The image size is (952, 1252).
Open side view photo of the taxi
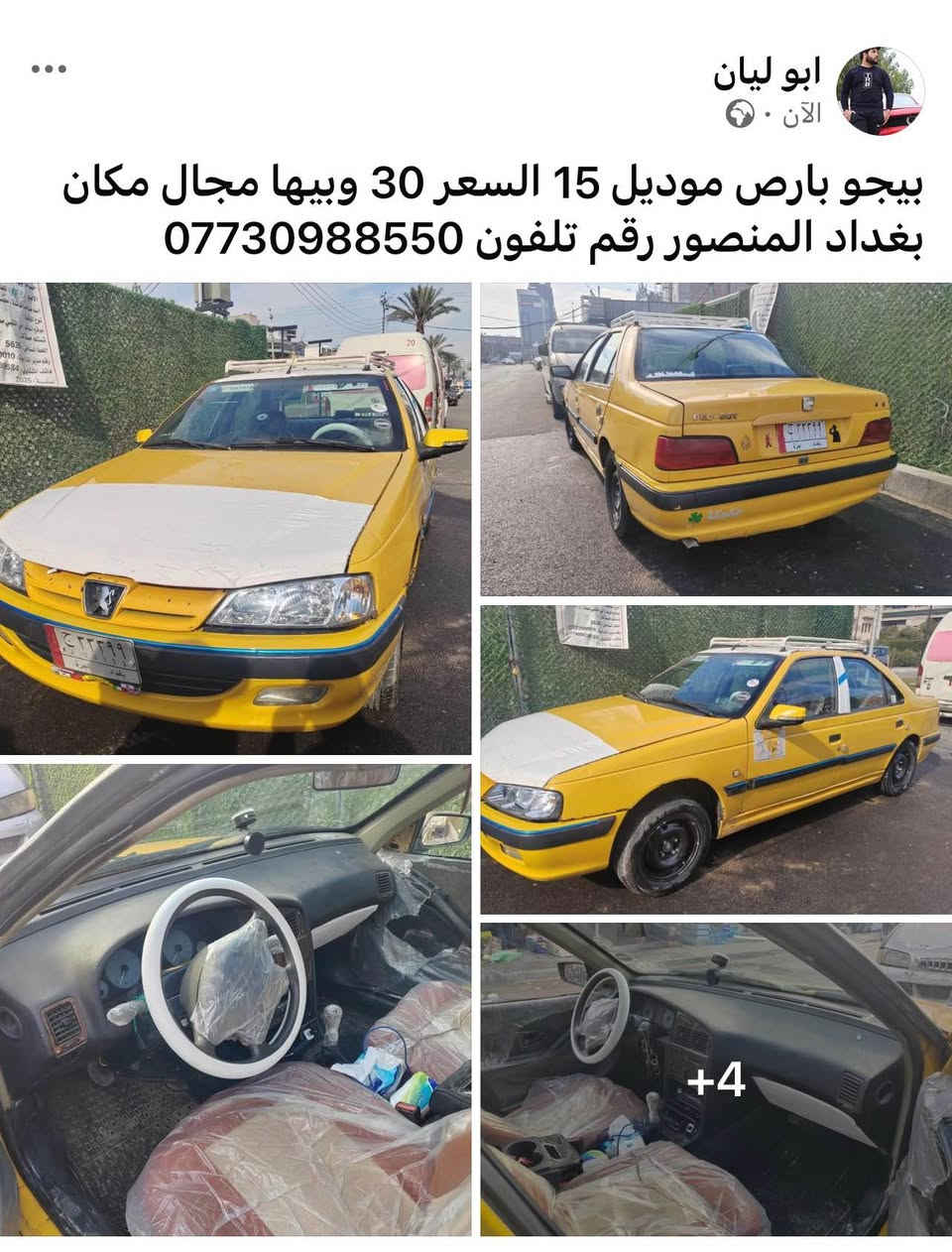pyautogui.click(x=716, y=759)
